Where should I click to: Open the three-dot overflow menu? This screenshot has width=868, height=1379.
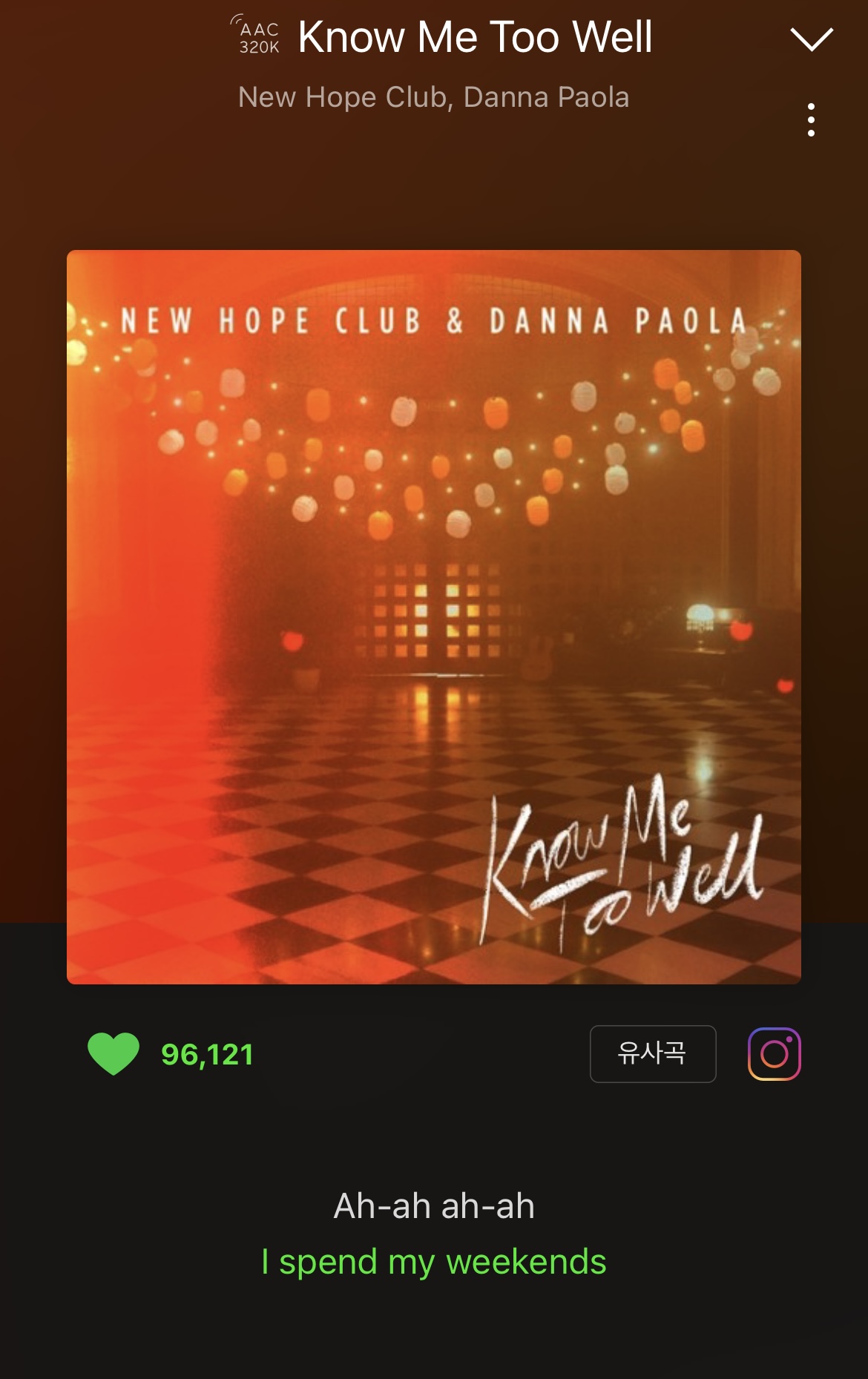pyautogui.click(x=811, y=120)
